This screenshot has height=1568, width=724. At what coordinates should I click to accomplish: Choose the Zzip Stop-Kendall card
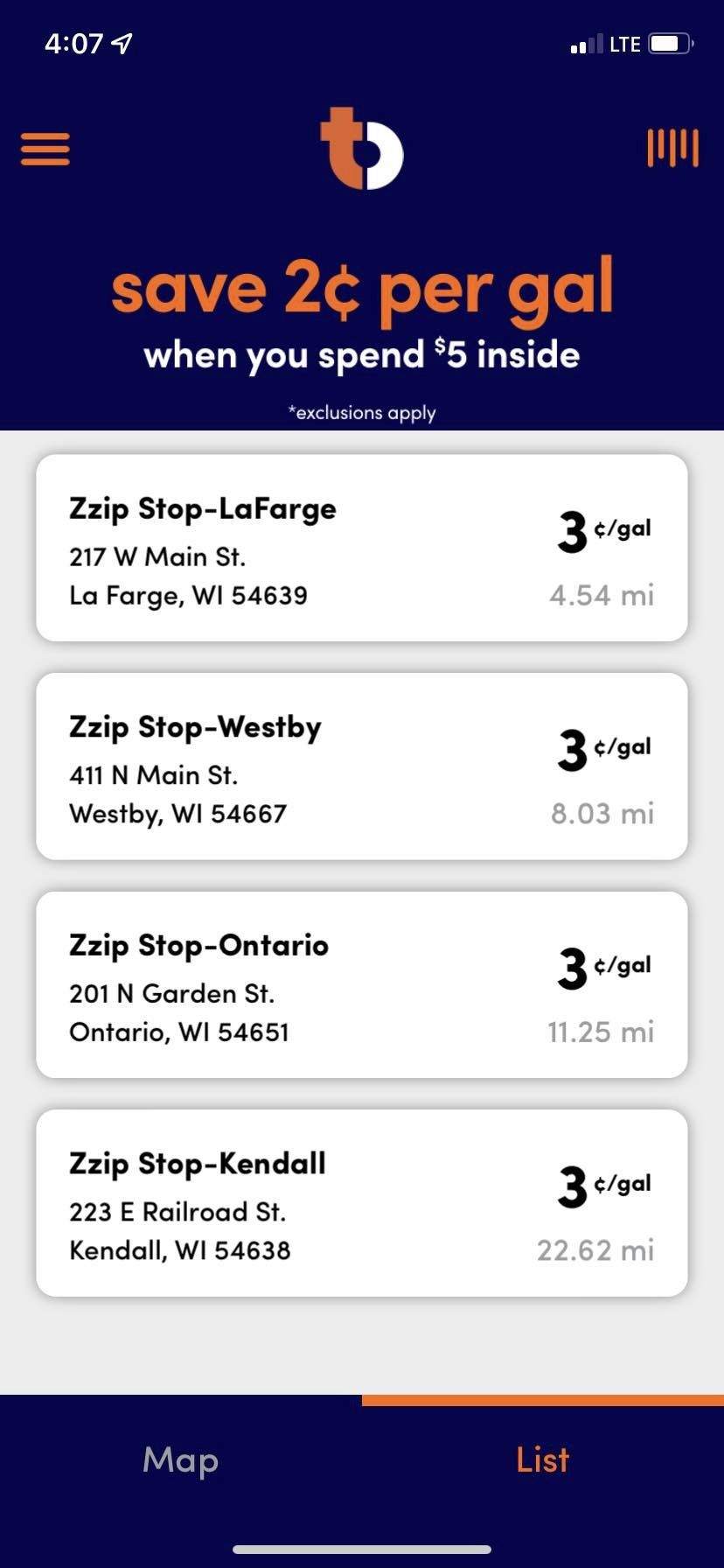coord(362,1203)
